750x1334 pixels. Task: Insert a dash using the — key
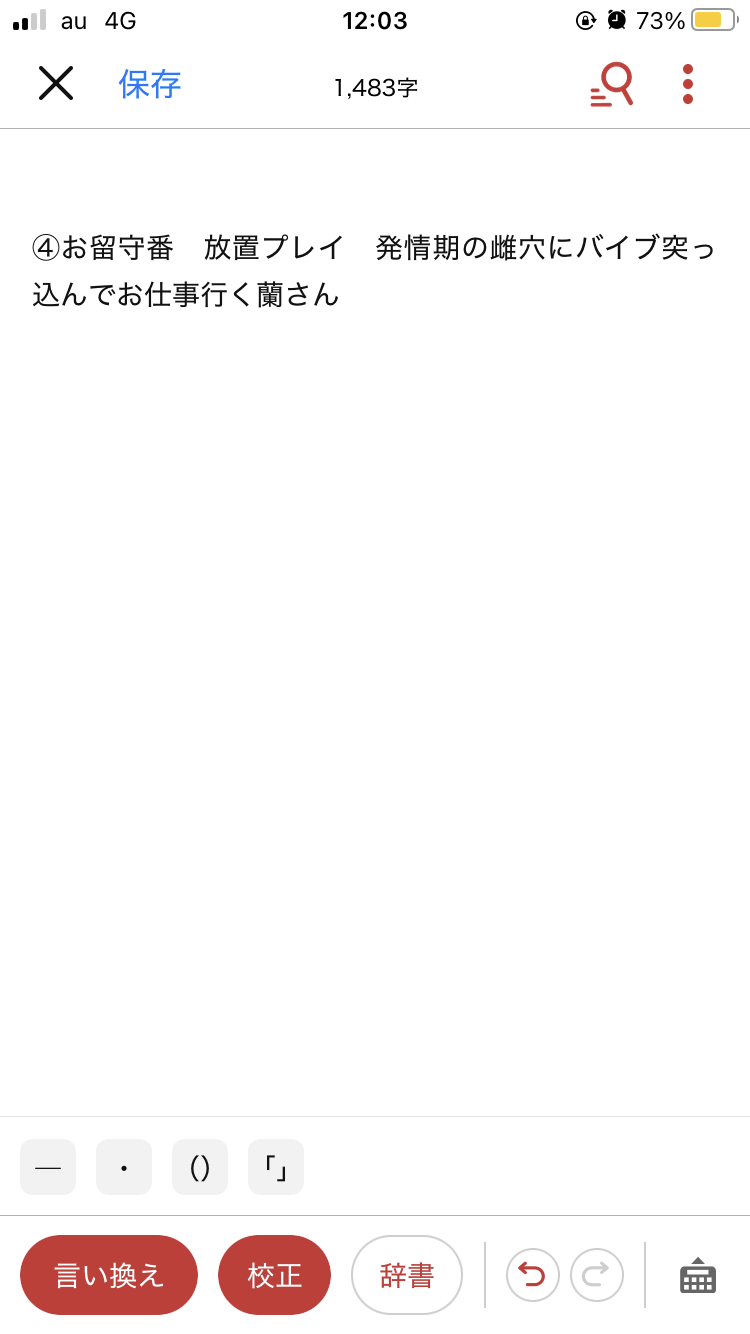tap(48, 1167)
